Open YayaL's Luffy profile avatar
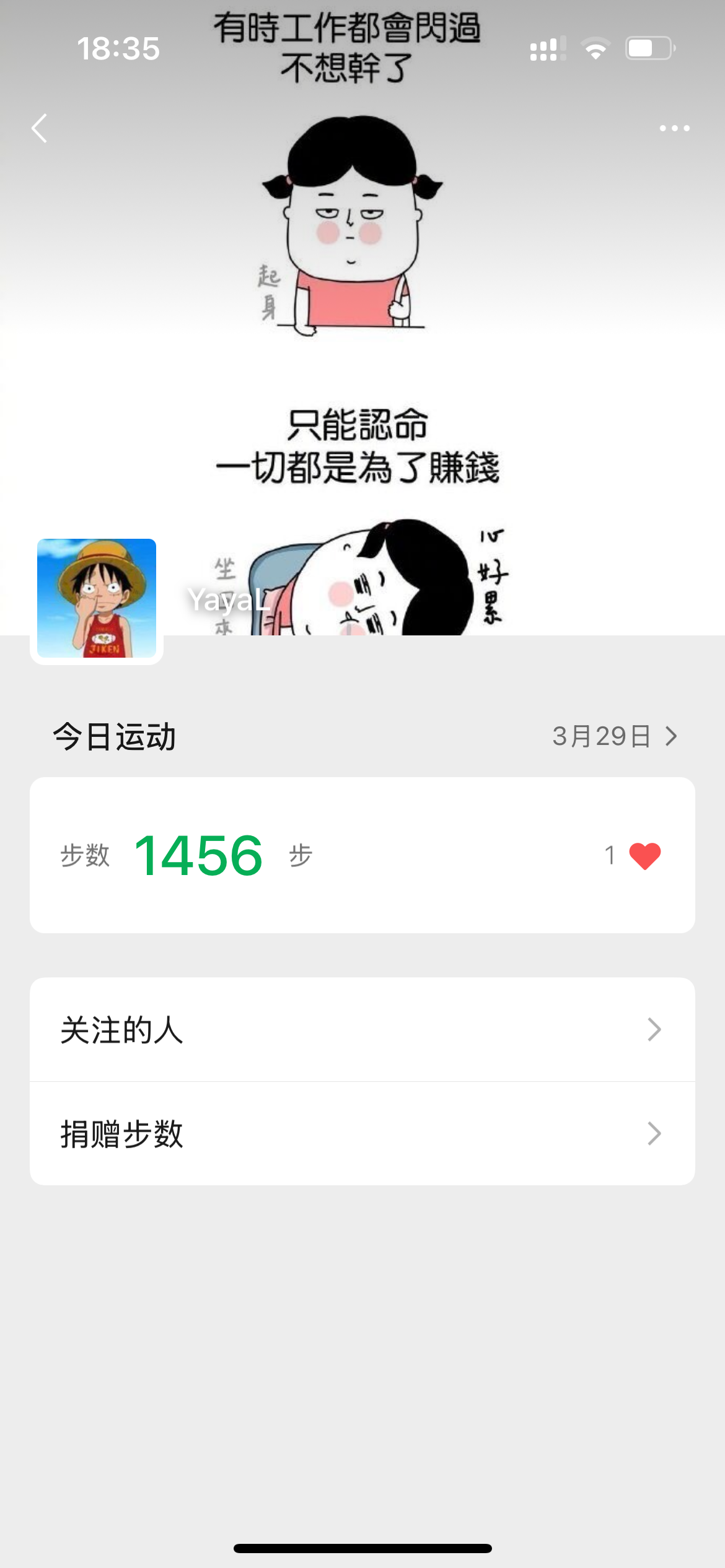 click(97, 598)
